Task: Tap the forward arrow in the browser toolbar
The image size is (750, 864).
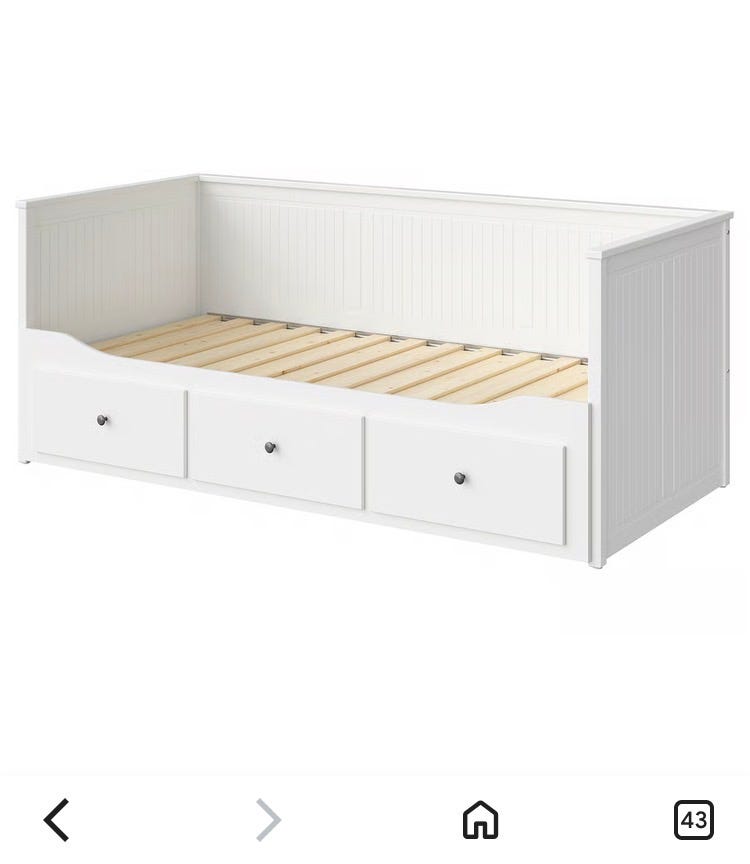Action: pyautogui.click(x=268, y=821)
